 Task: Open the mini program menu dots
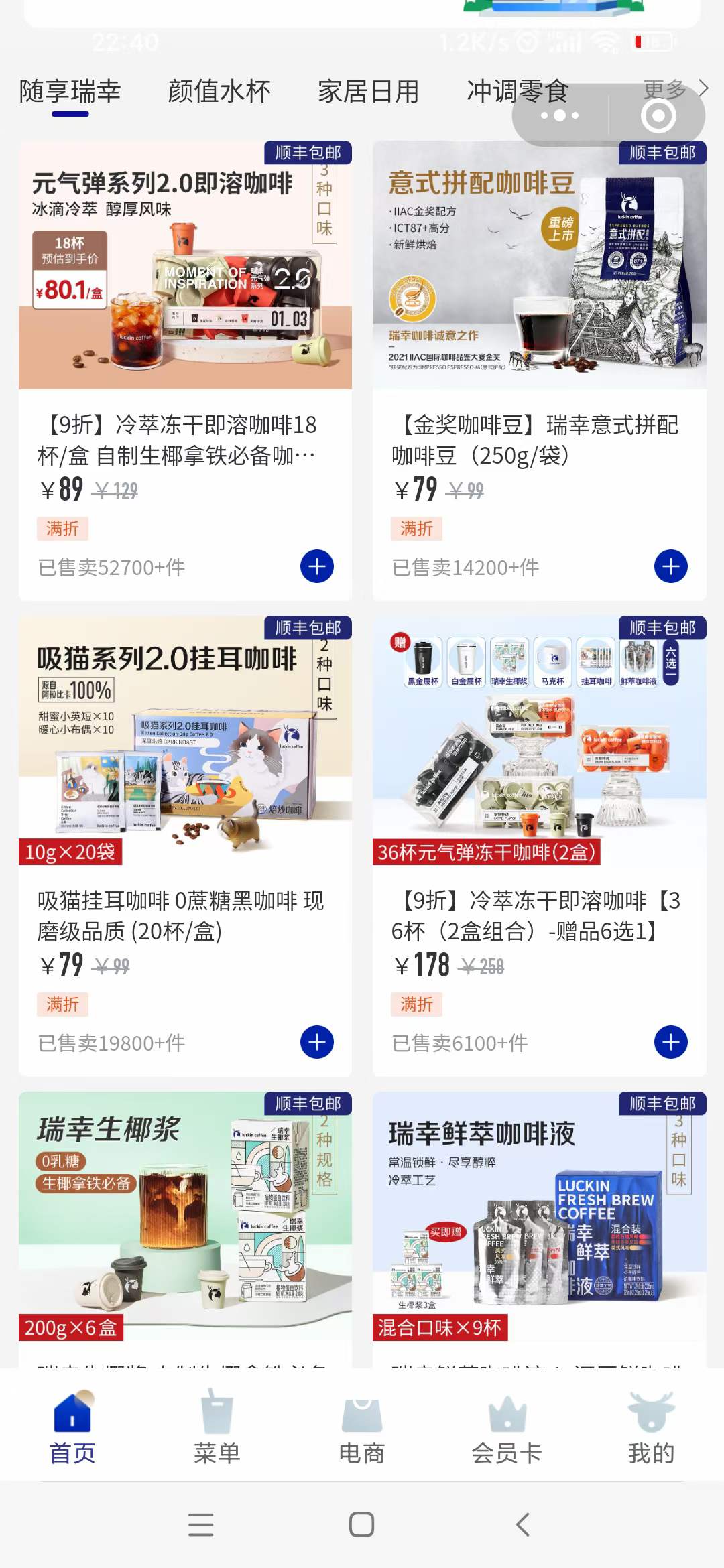[560, 116]
